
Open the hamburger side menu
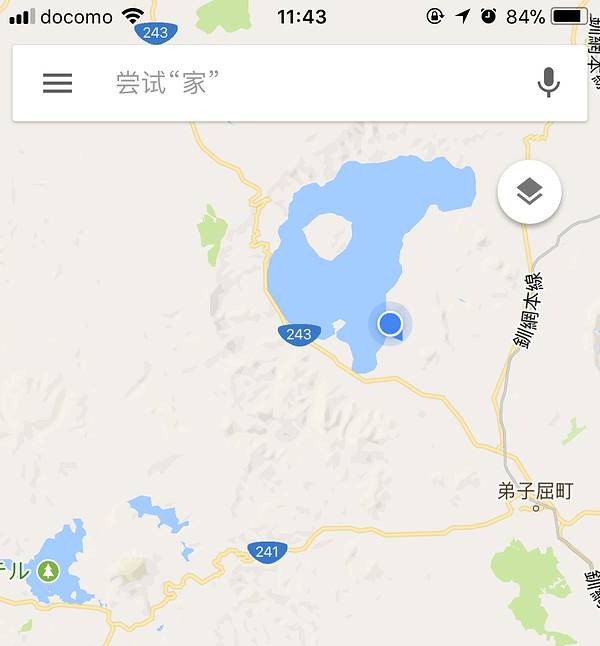coord(57,83)
